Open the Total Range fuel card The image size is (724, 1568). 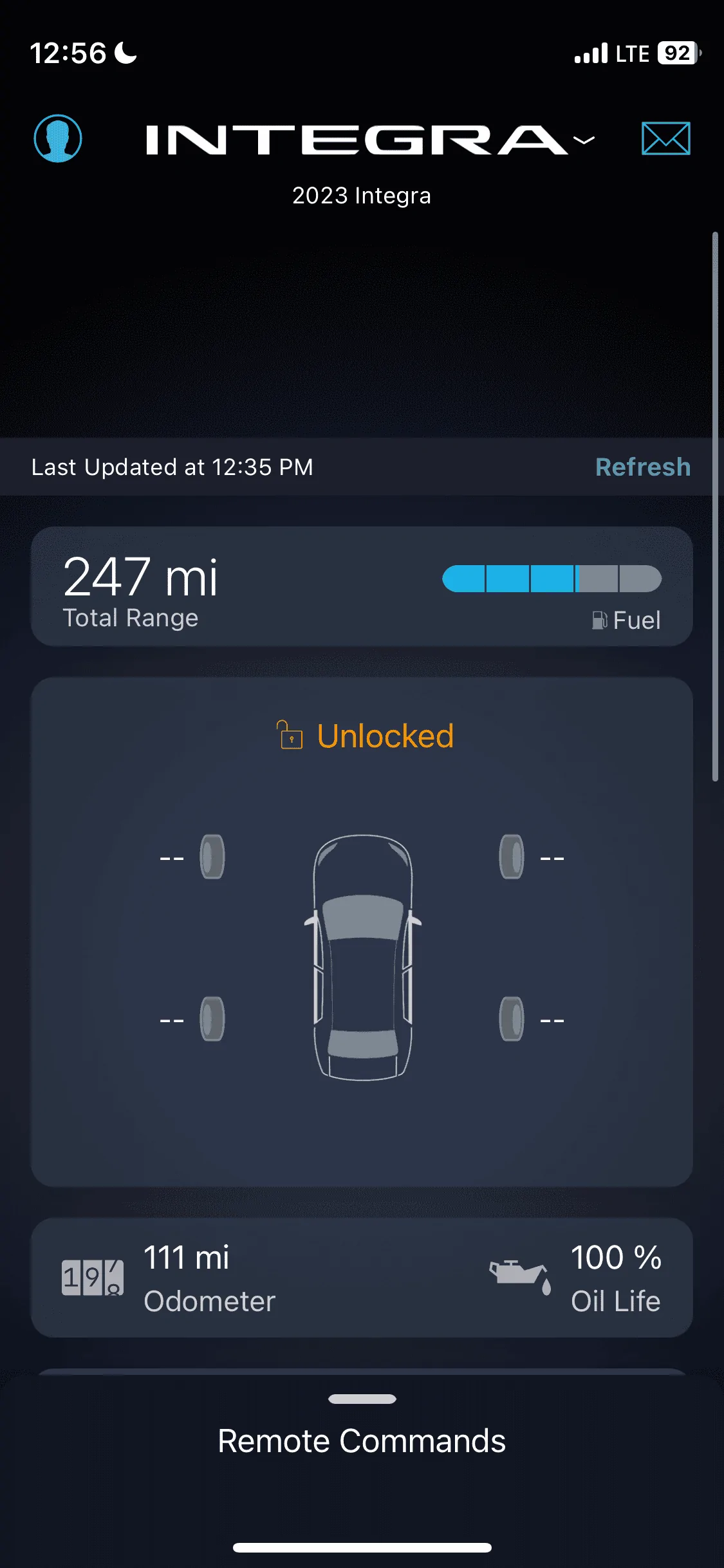(362, 586)
